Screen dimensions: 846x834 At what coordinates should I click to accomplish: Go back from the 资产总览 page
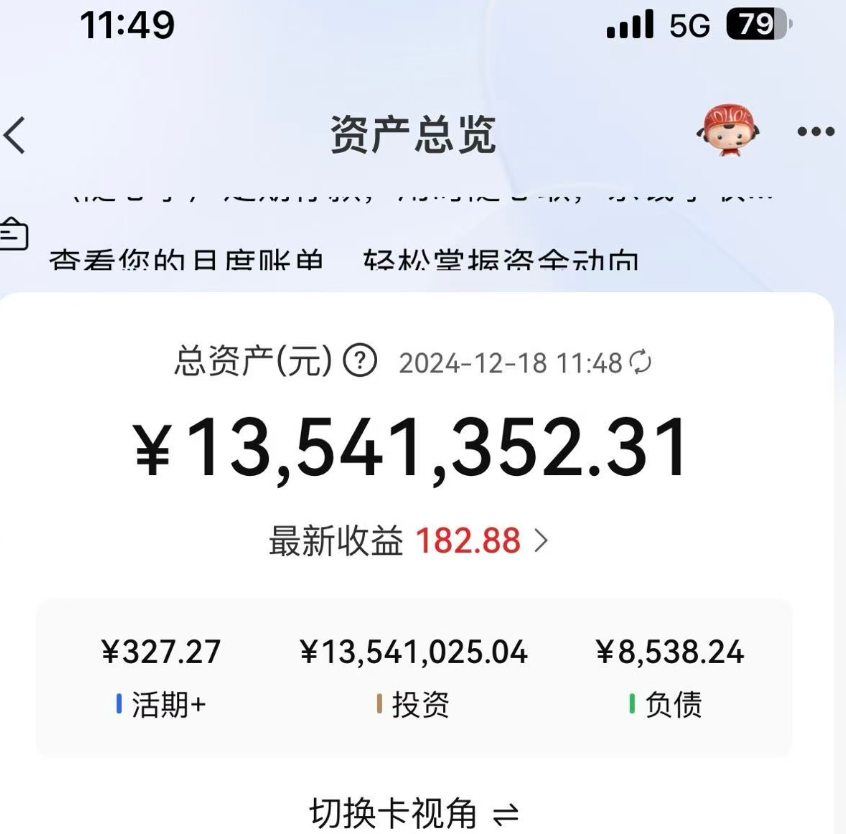[x=17, y=135]
